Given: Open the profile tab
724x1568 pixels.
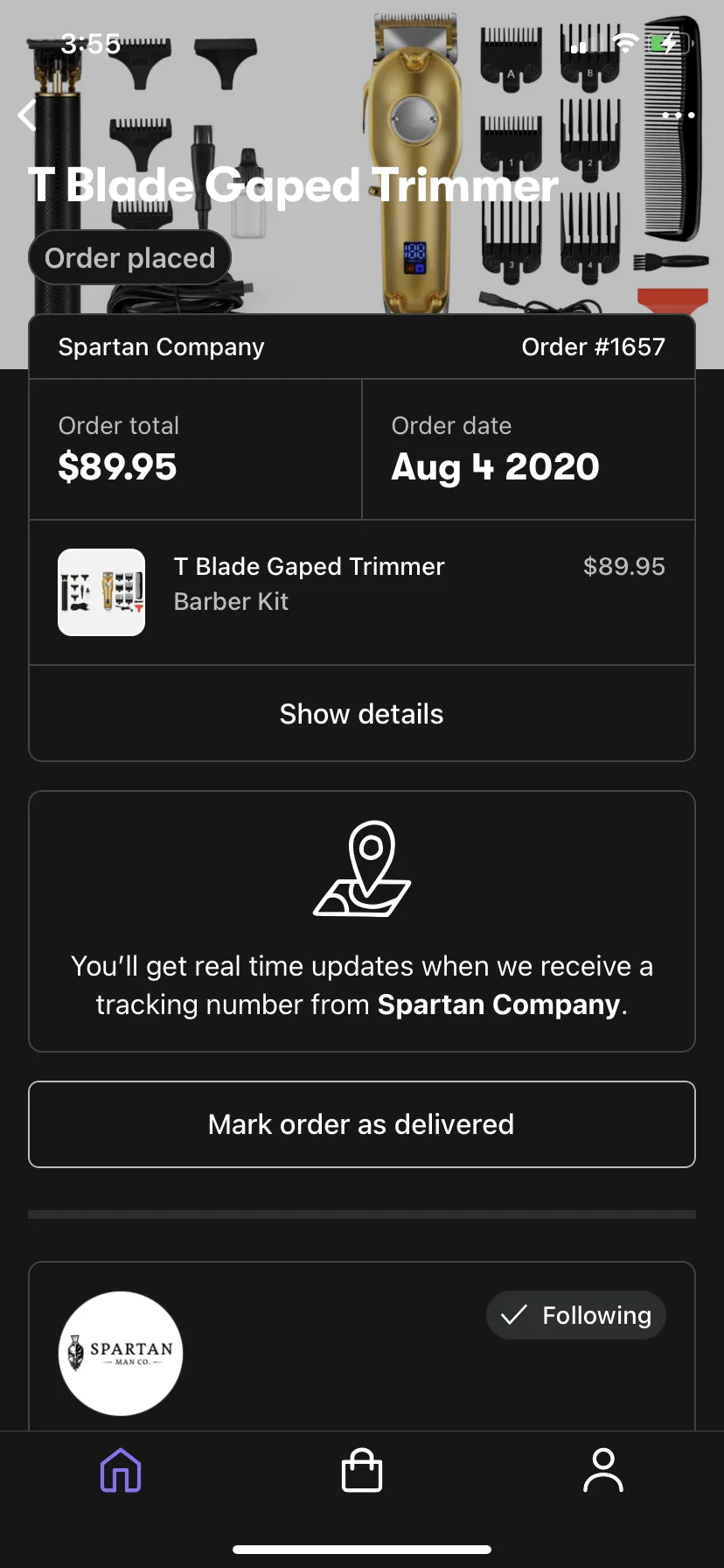Looking at the screenshot, I should pos(603,1470).
